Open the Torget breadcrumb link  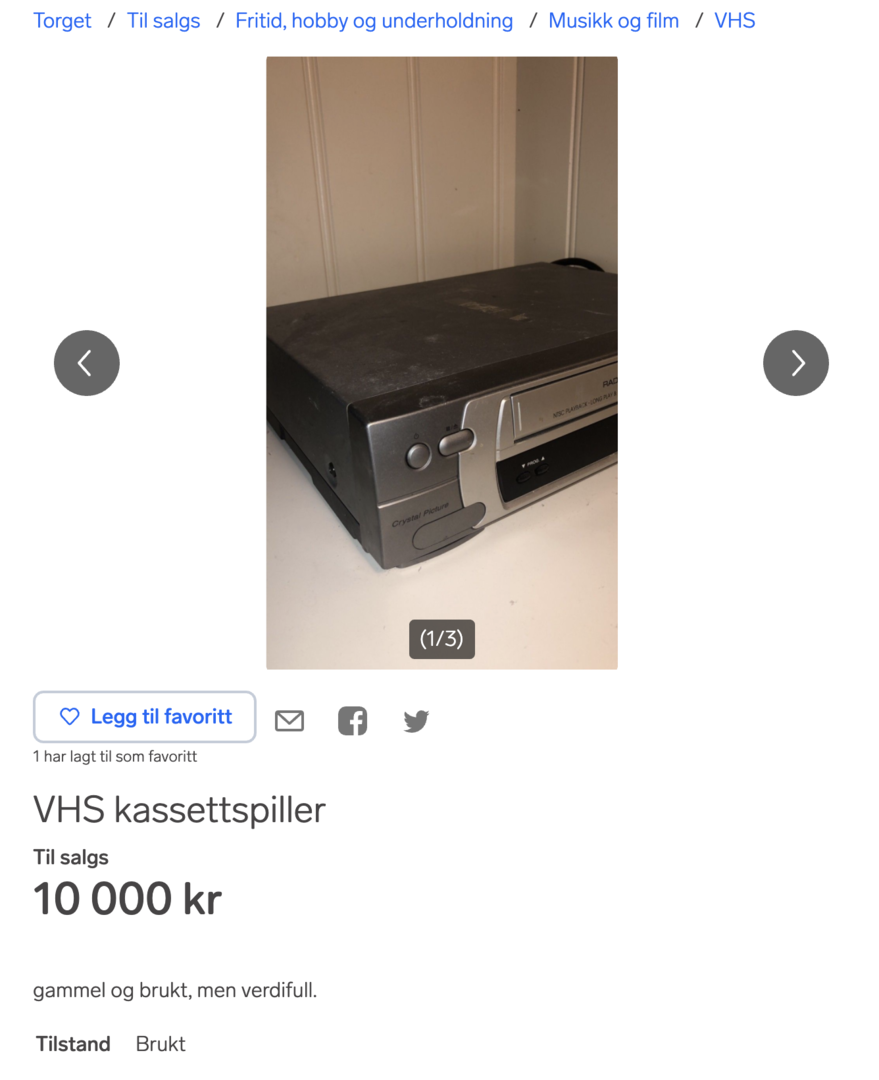pos(62,21)
